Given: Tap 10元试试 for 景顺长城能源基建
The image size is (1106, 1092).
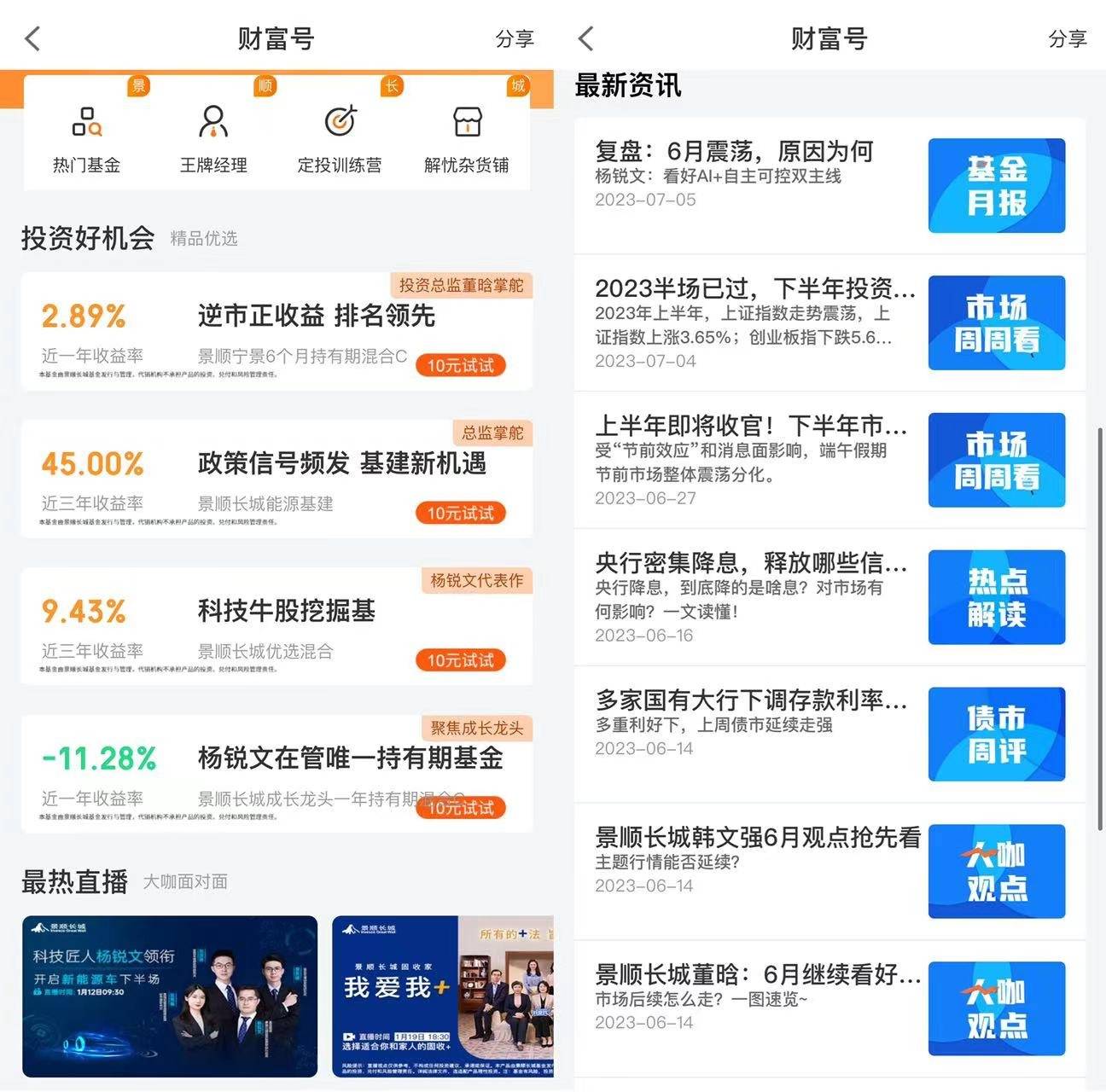Looking at the screenshot, I should (460, 514).
